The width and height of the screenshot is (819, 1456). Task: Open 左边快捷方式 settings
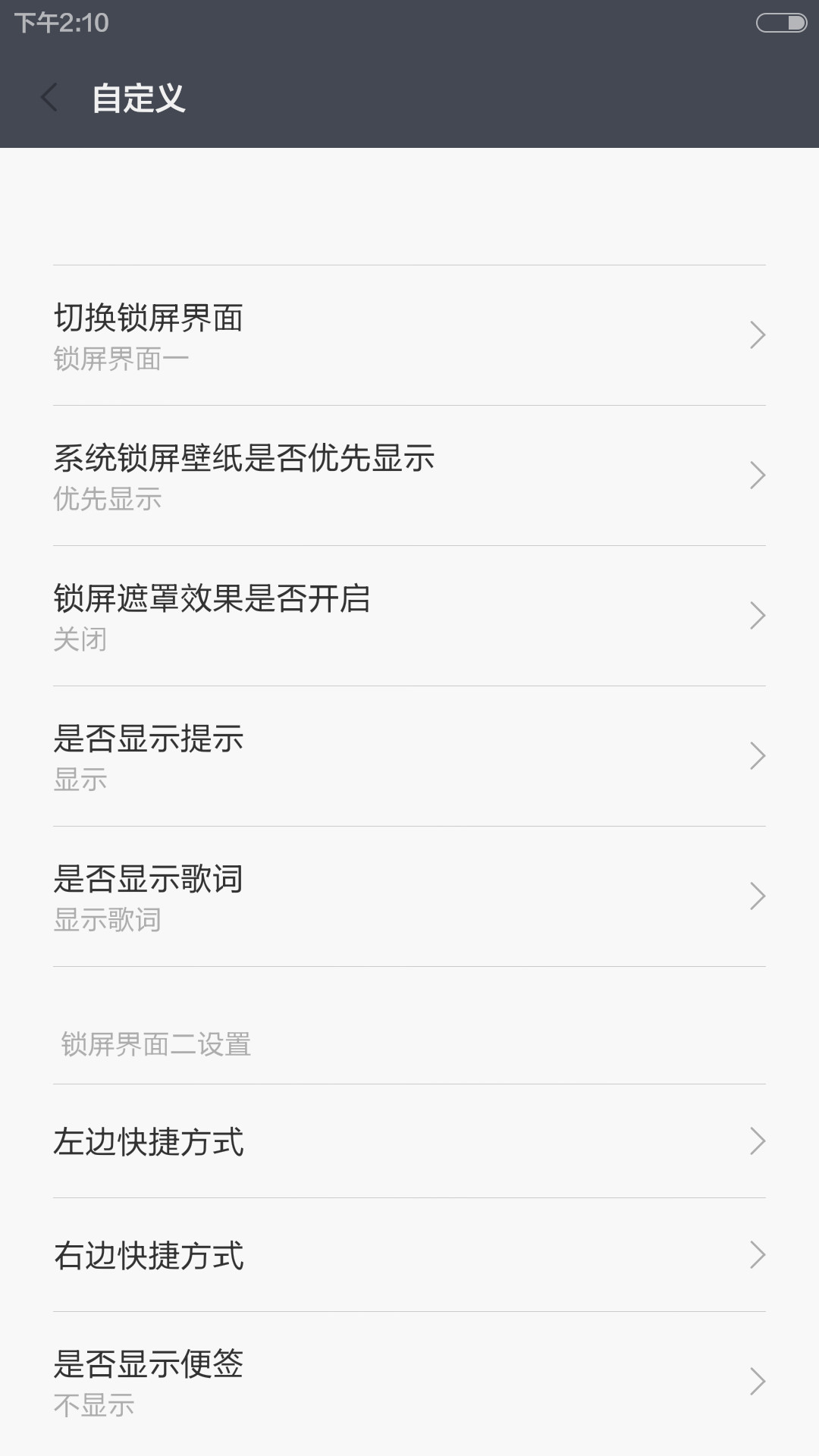(x=409, y=1141)
